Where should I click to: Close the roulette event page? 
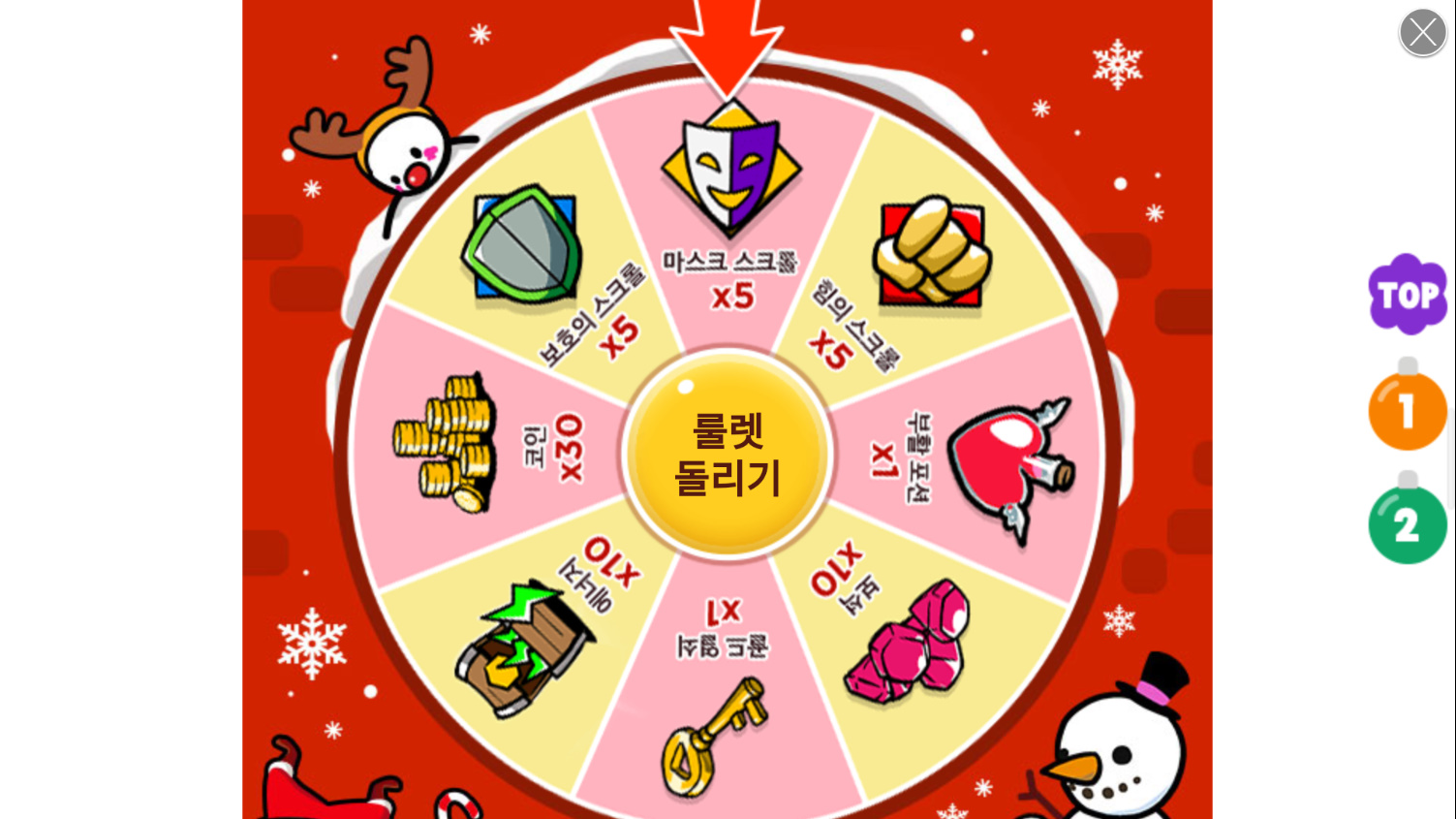1422,33
